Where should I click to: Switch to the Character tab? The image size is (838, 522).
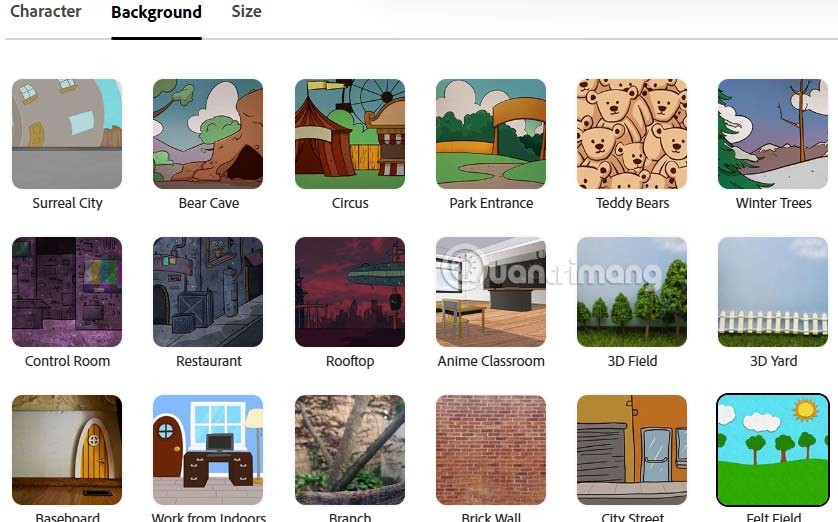pos(46,12)
